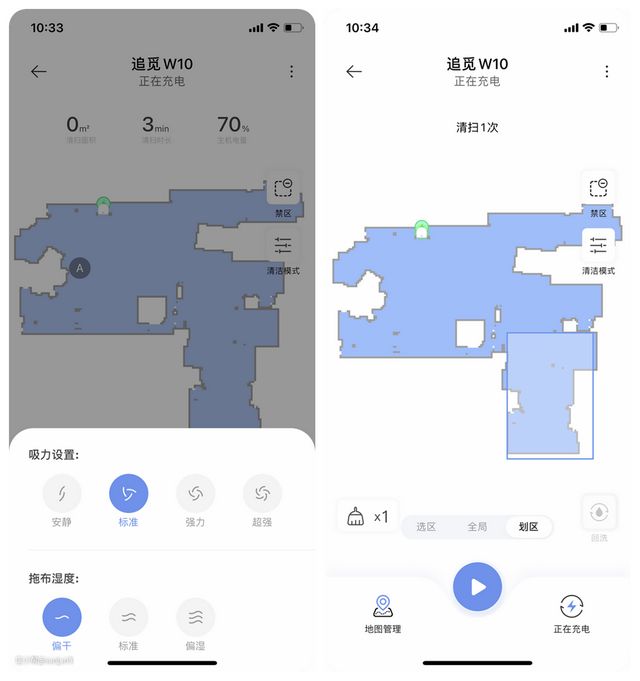The height and width of the screenshot is (681, 640).
Task: Select 标准 under 吸力设置
Action: (128, 494)
